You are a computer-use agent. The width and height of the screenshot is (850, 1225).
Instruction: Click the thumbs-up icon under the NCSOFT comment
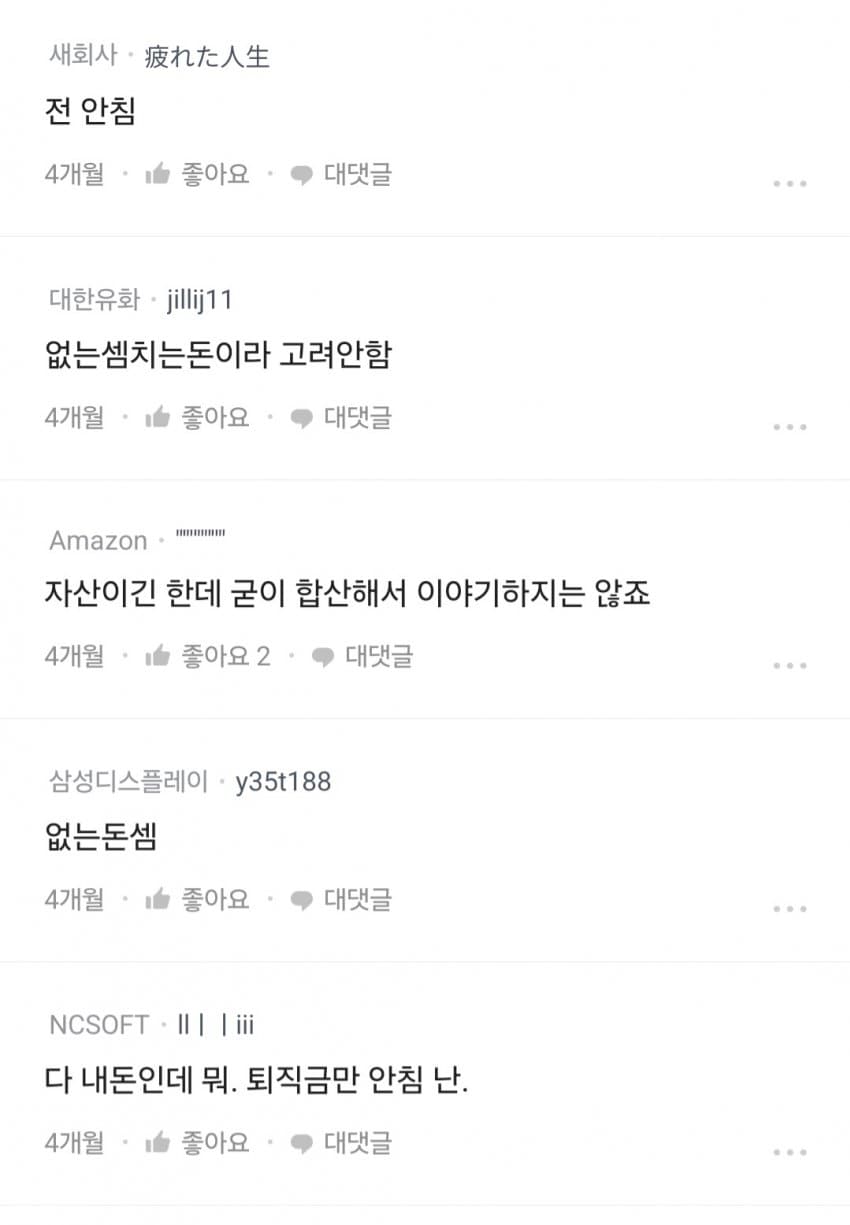155,1143
